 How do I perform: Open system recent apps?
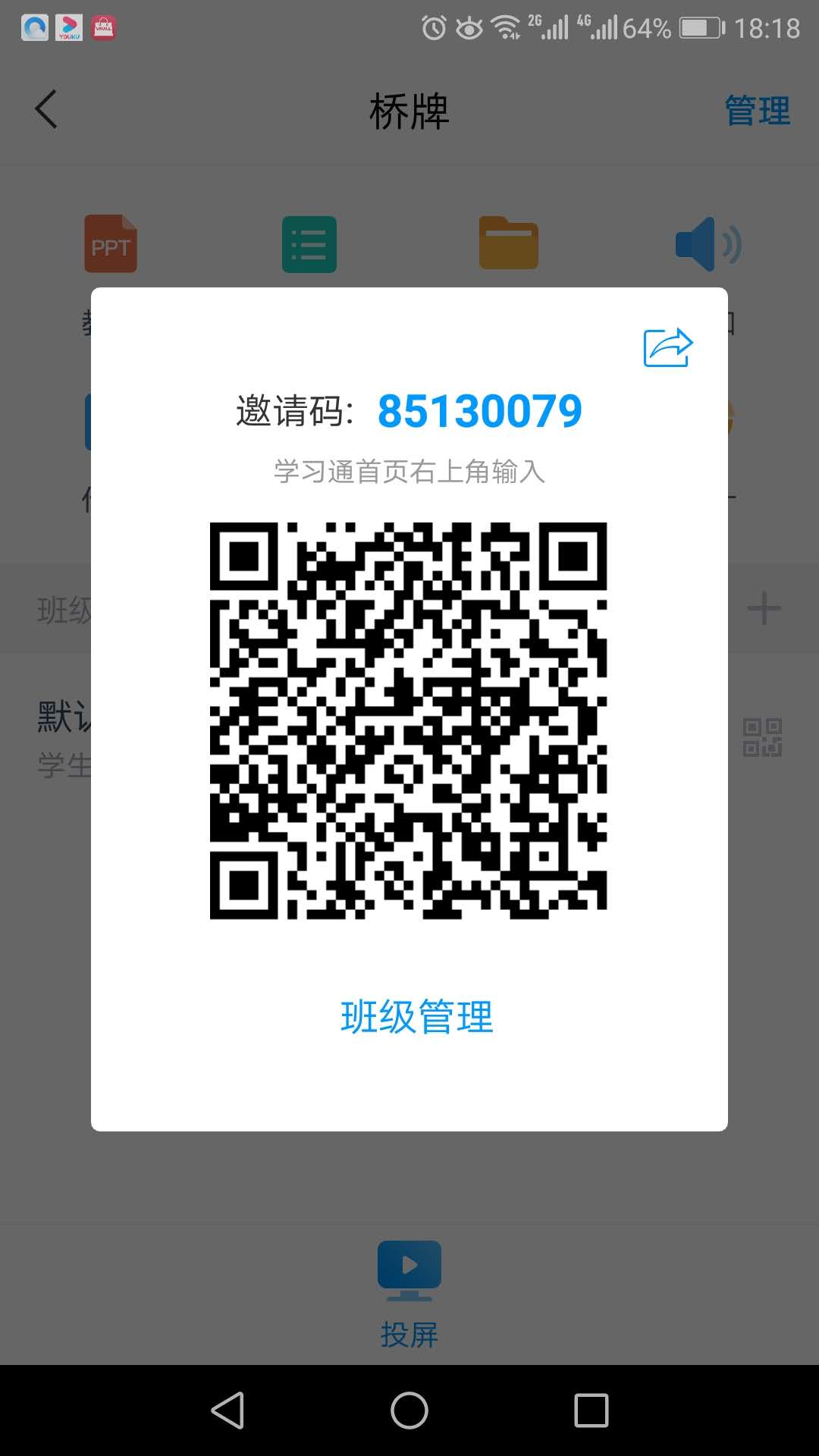pyautogui.click(x=591, y=1410)
